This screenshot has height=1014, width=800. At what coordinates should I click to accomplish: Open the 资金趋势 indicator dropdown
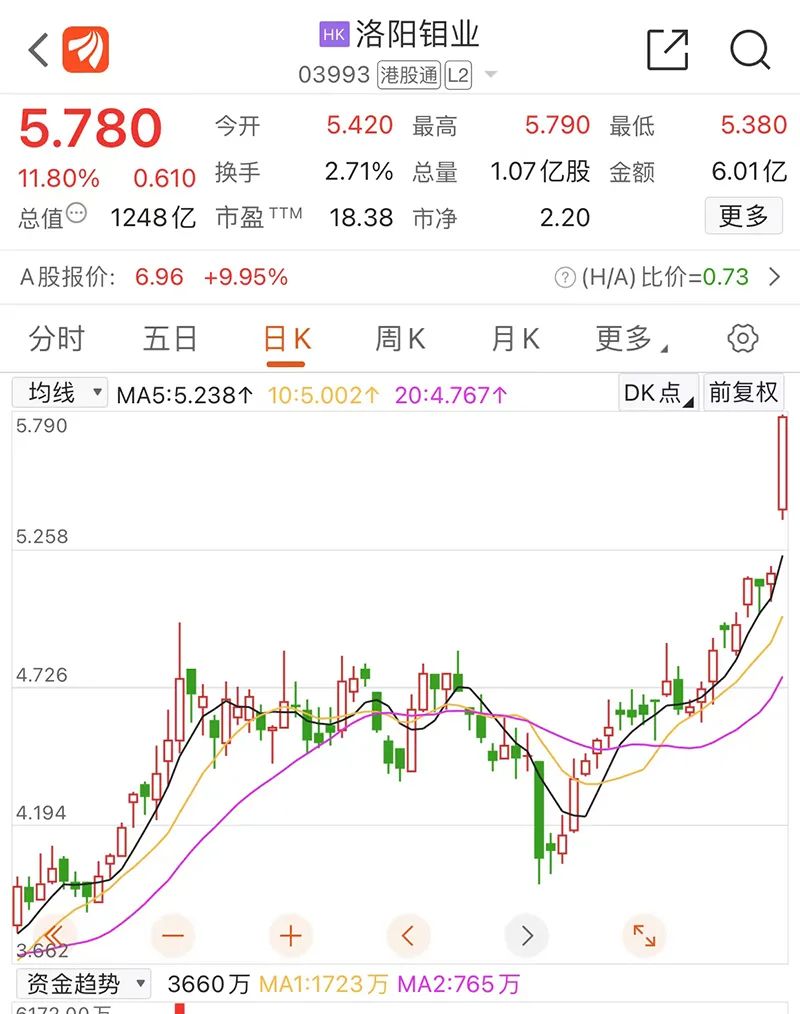[x=83, y=984]
